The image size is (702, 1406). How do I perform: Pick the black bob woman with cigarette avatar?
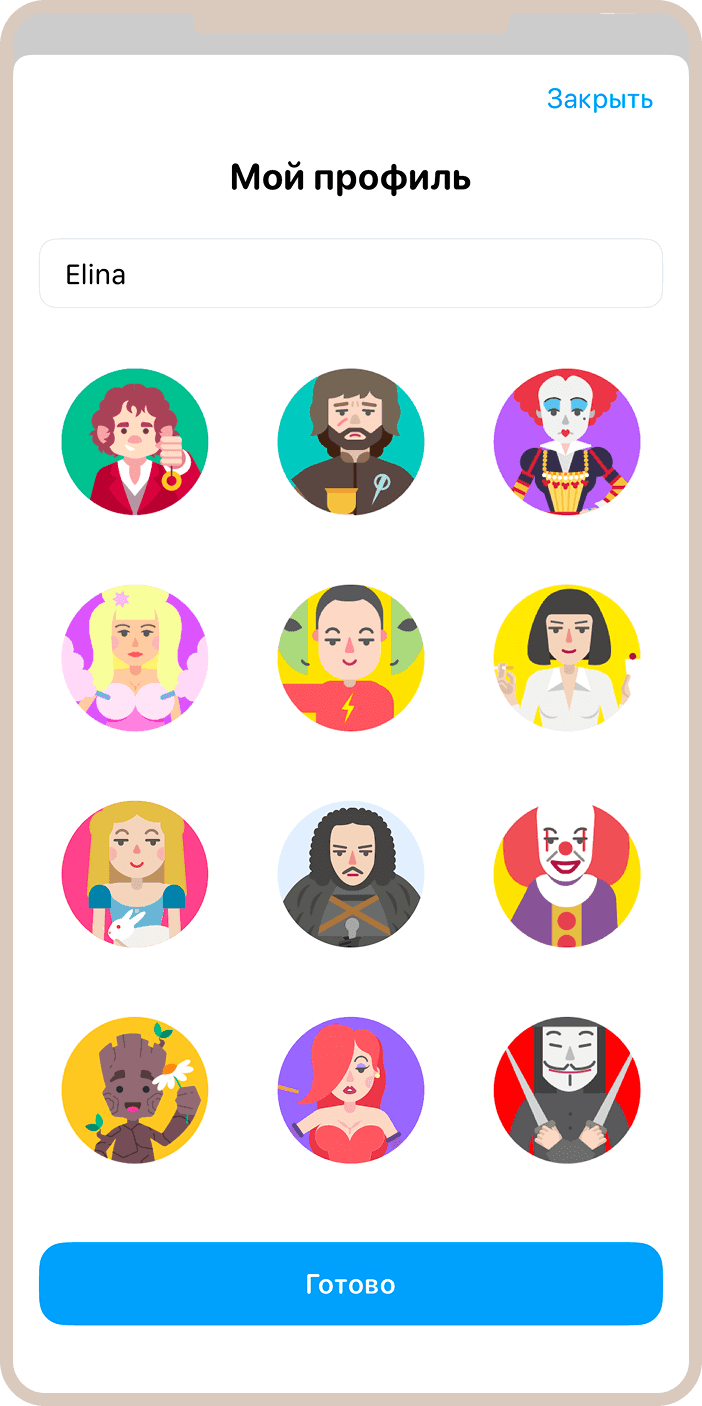[x=567, y=658]
